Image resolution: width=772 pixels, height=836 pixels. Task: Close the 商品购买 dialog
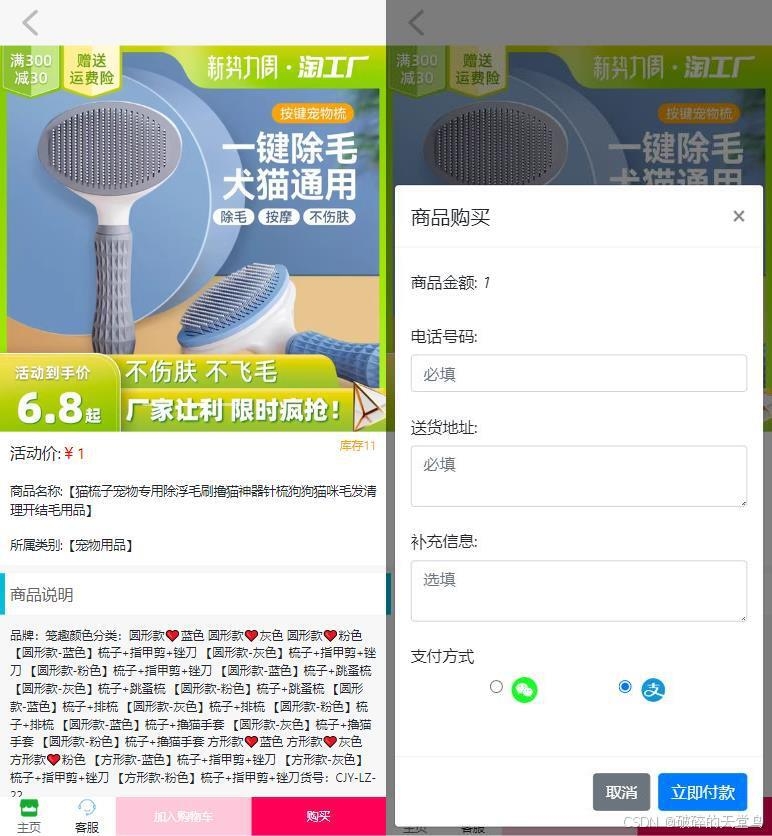(x=738, y=216)
